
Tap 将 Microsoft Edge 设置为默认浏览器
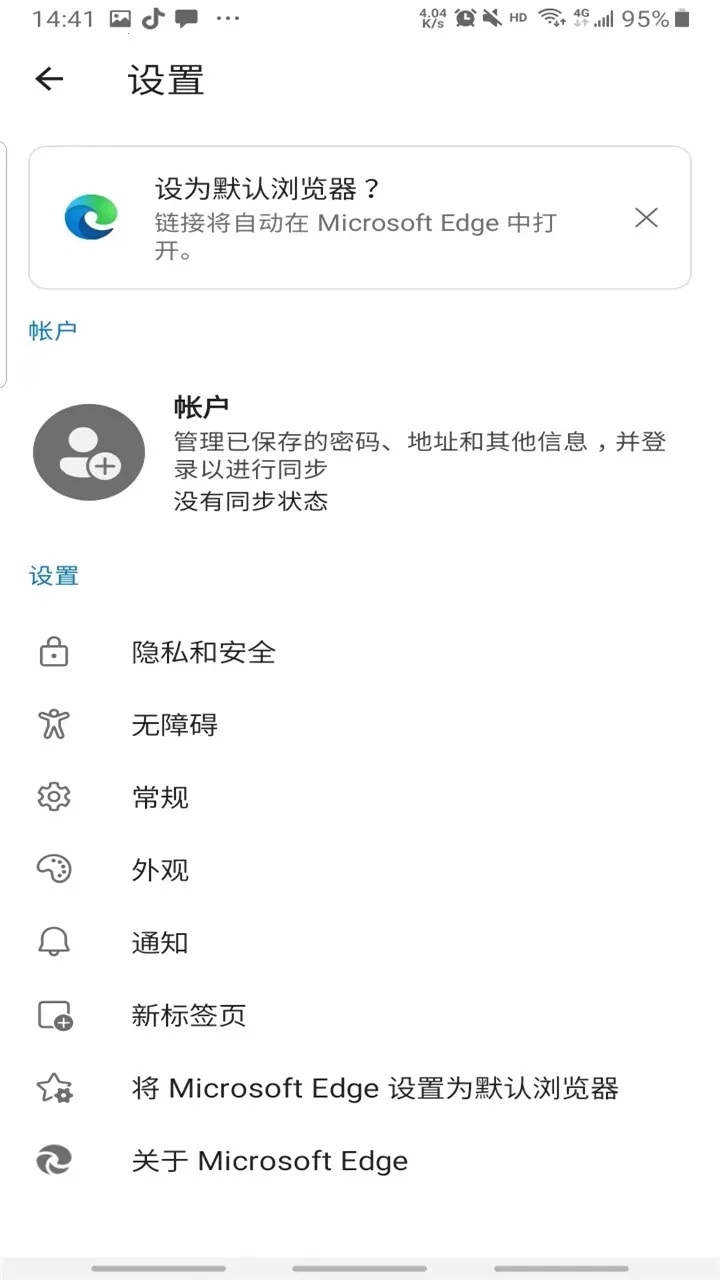375,1088
